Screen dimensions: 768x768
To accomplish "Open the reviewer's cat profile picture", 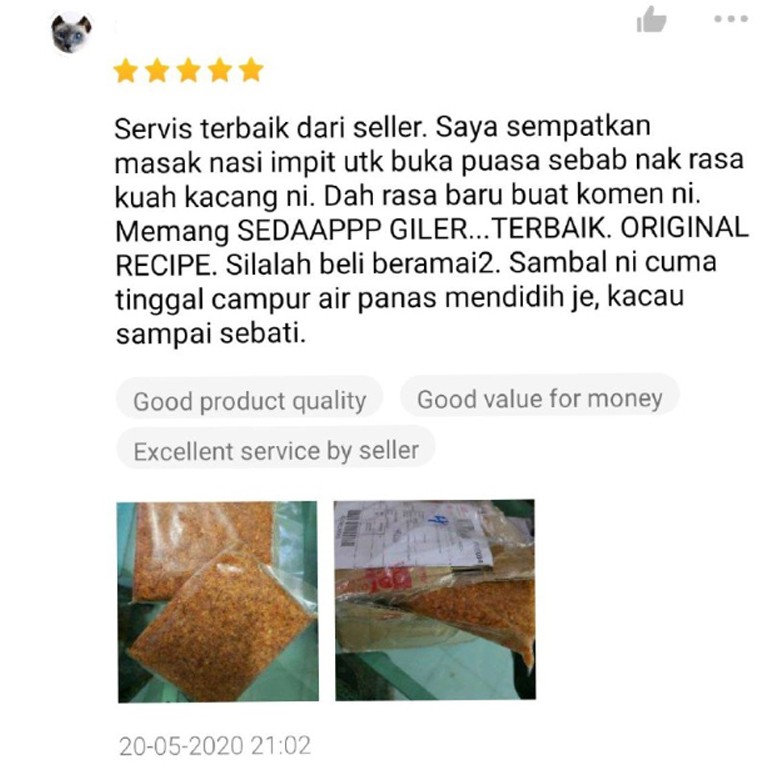I will coord(72,33).
